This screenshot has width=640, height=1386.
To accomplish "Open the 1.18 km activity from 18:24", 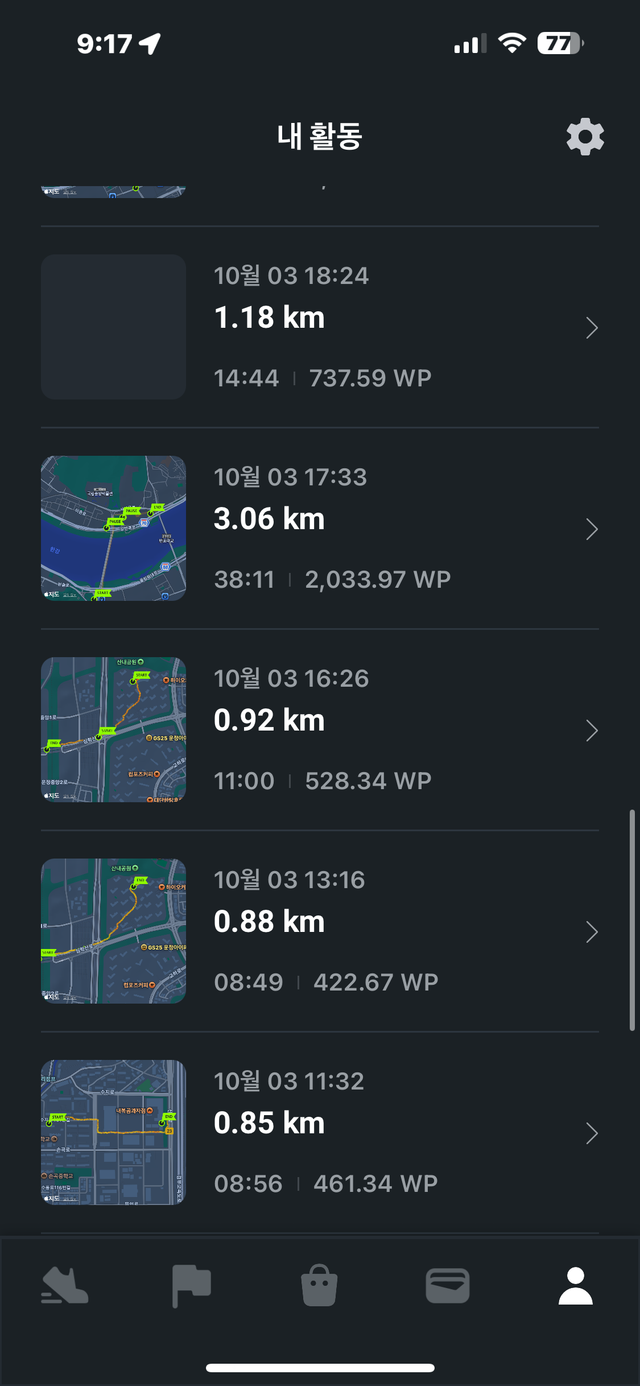I will pyautogui.click(x=320, y=327).
